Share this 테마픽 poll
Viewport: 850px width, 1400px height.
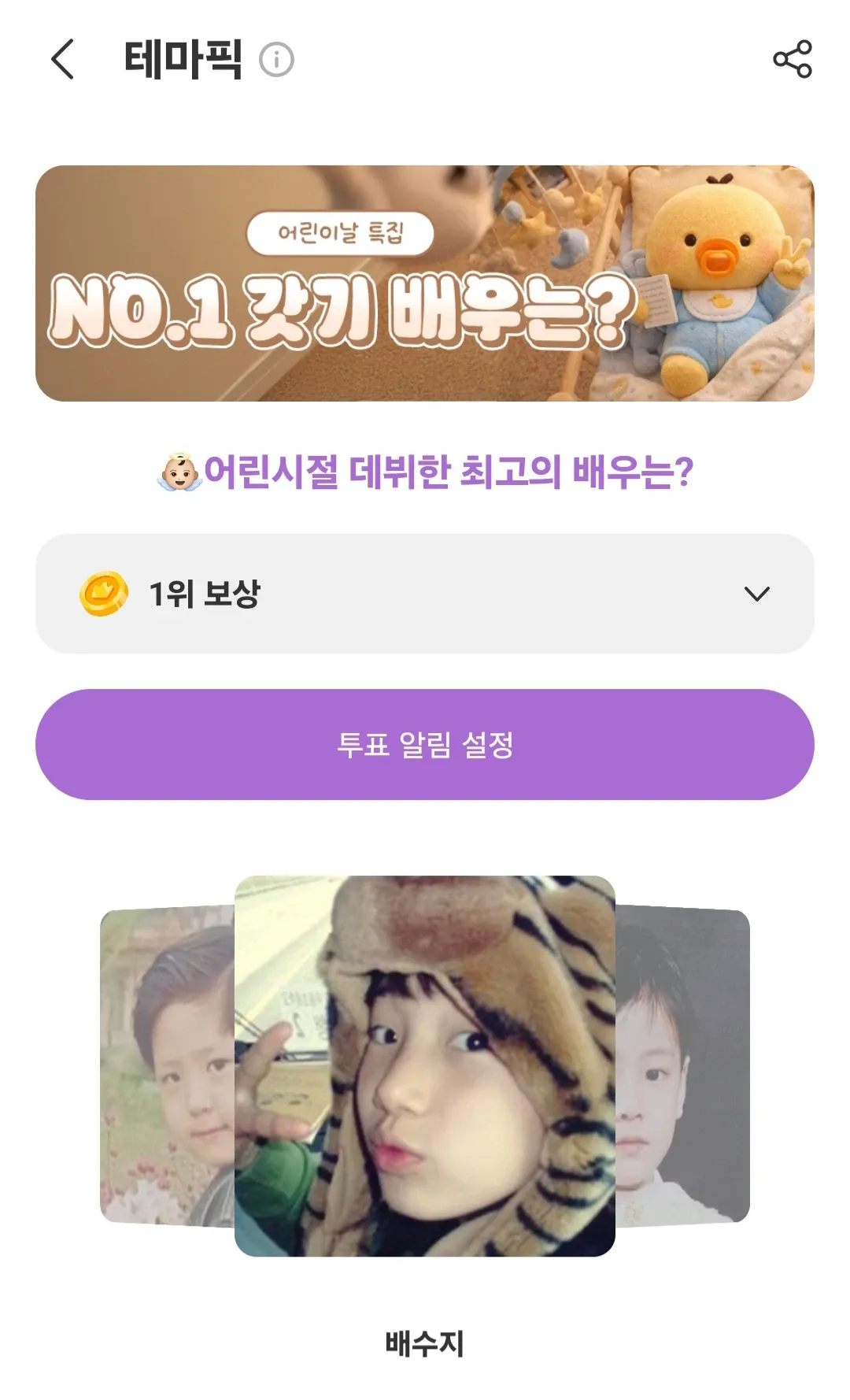coord(792,60)
